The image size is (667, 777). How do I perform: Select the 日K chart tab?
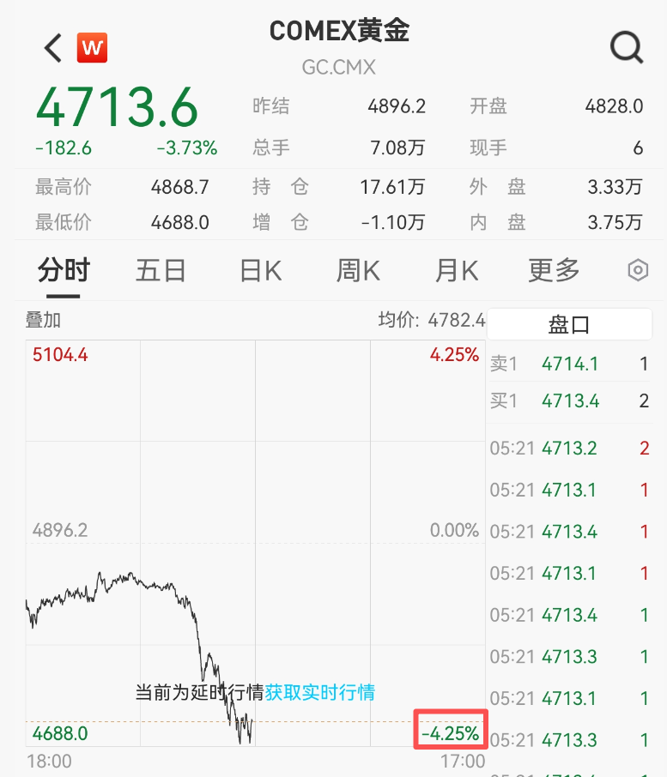pyautogui.click(x=260, y=270)
